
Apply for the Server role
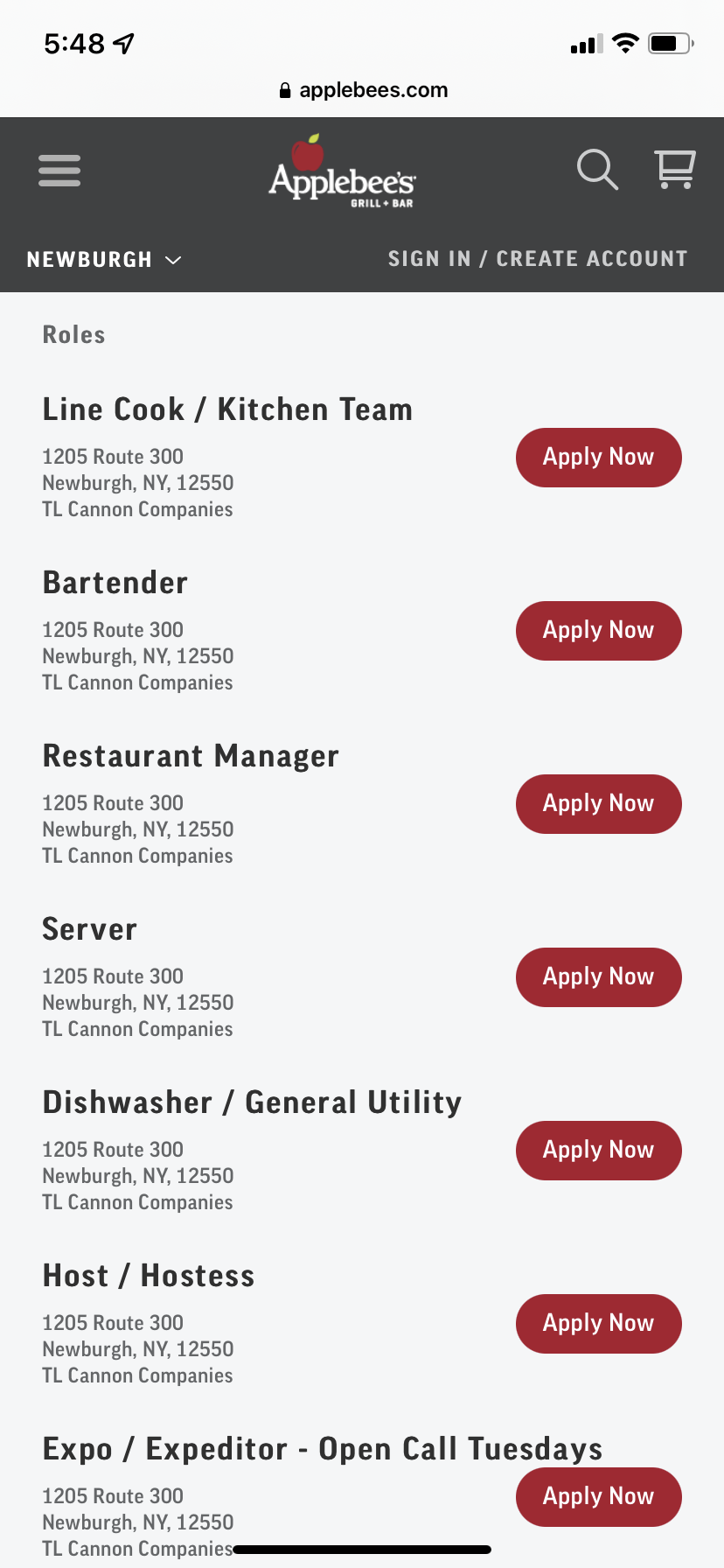tap(599, 977)
